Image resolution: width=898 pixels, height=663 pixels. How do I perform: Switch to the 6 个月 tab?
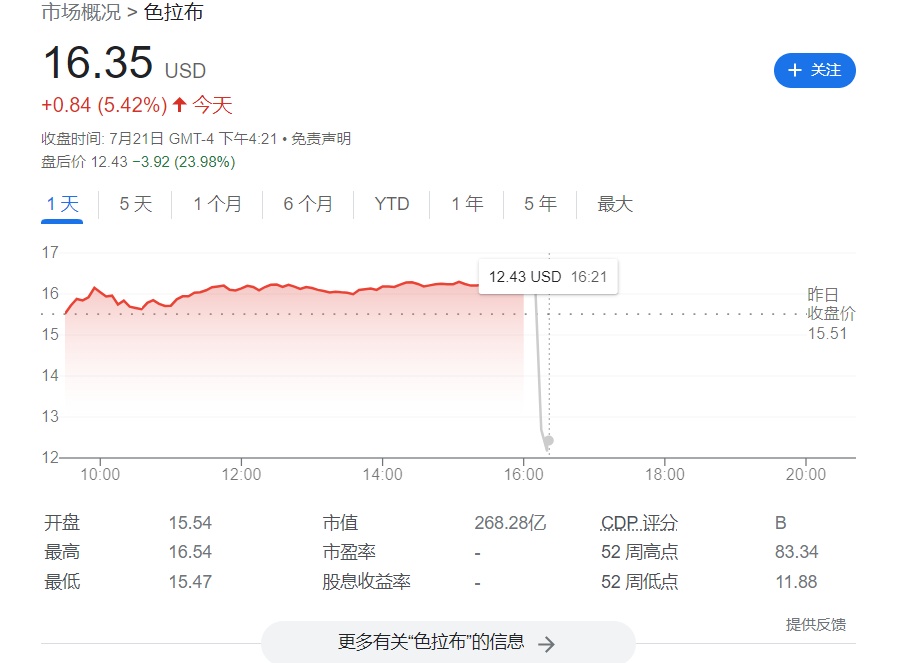[308, 204]
